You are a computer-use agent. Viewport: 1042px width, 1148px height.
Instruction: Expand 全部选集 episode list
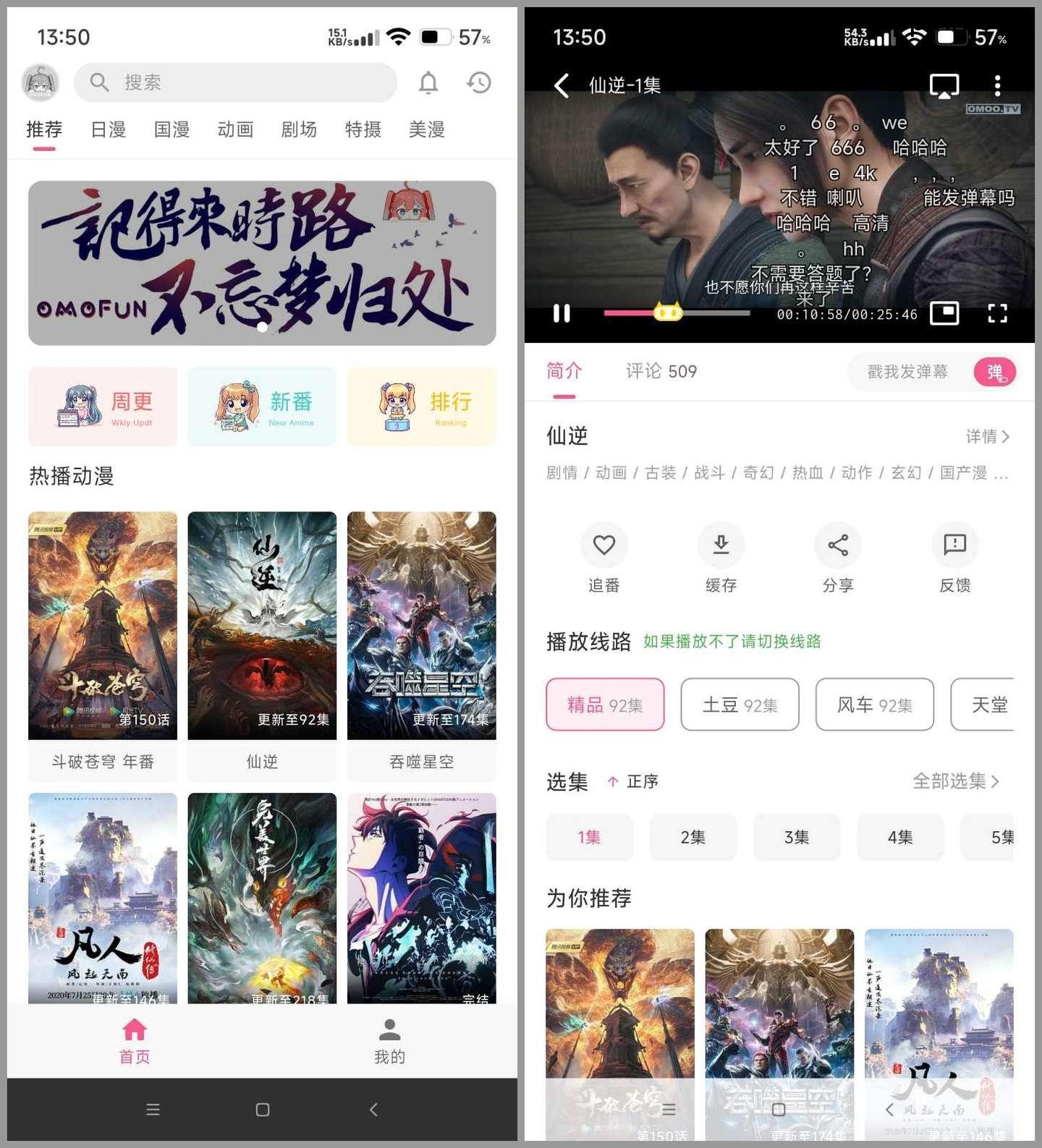pos(955,781)
